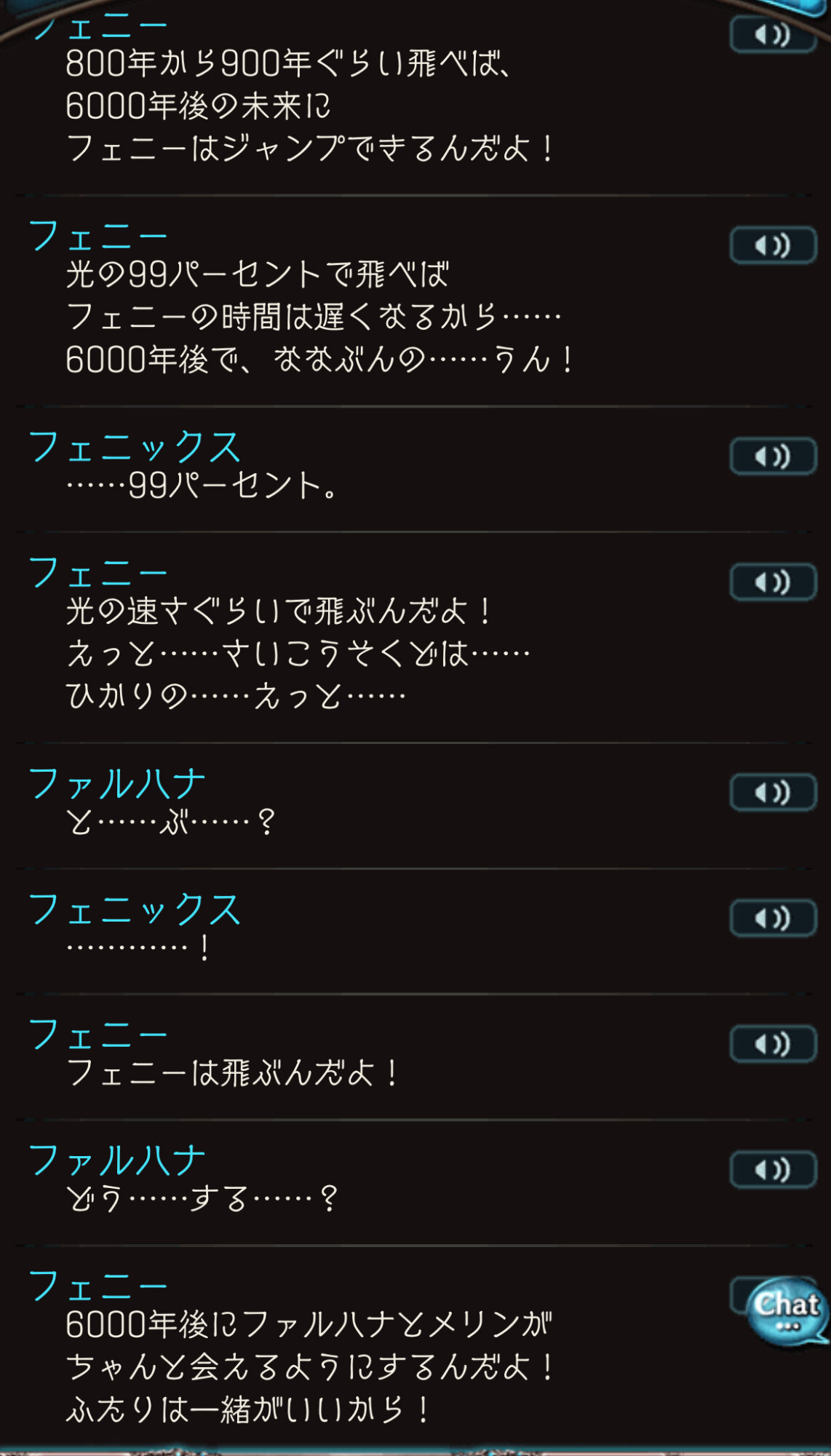Play Farhana's と……ぶ……? voice line
The image size is (831, 1456).
pyautogui.click(x=773, y=792)
